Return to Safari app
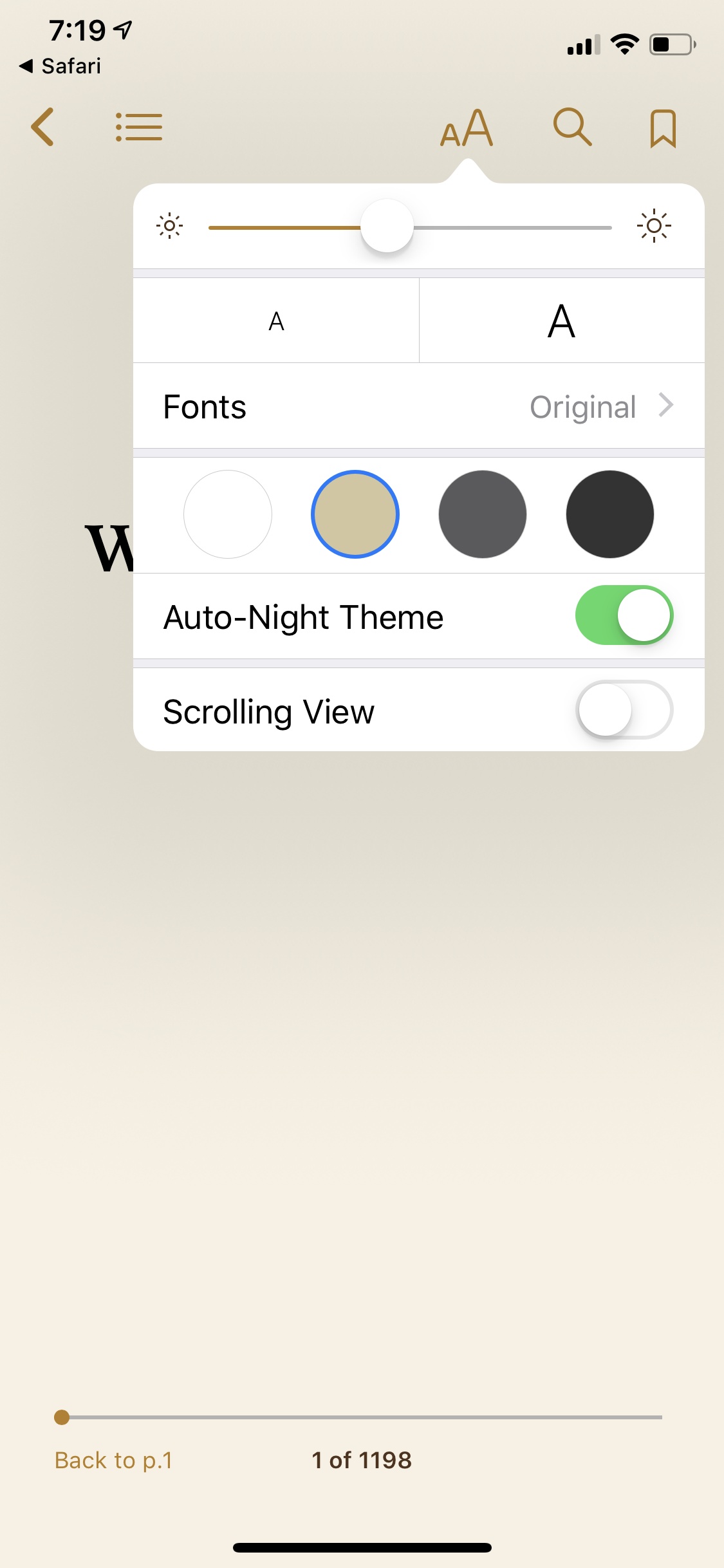The image size is (724, 1568). coord(60,66)
